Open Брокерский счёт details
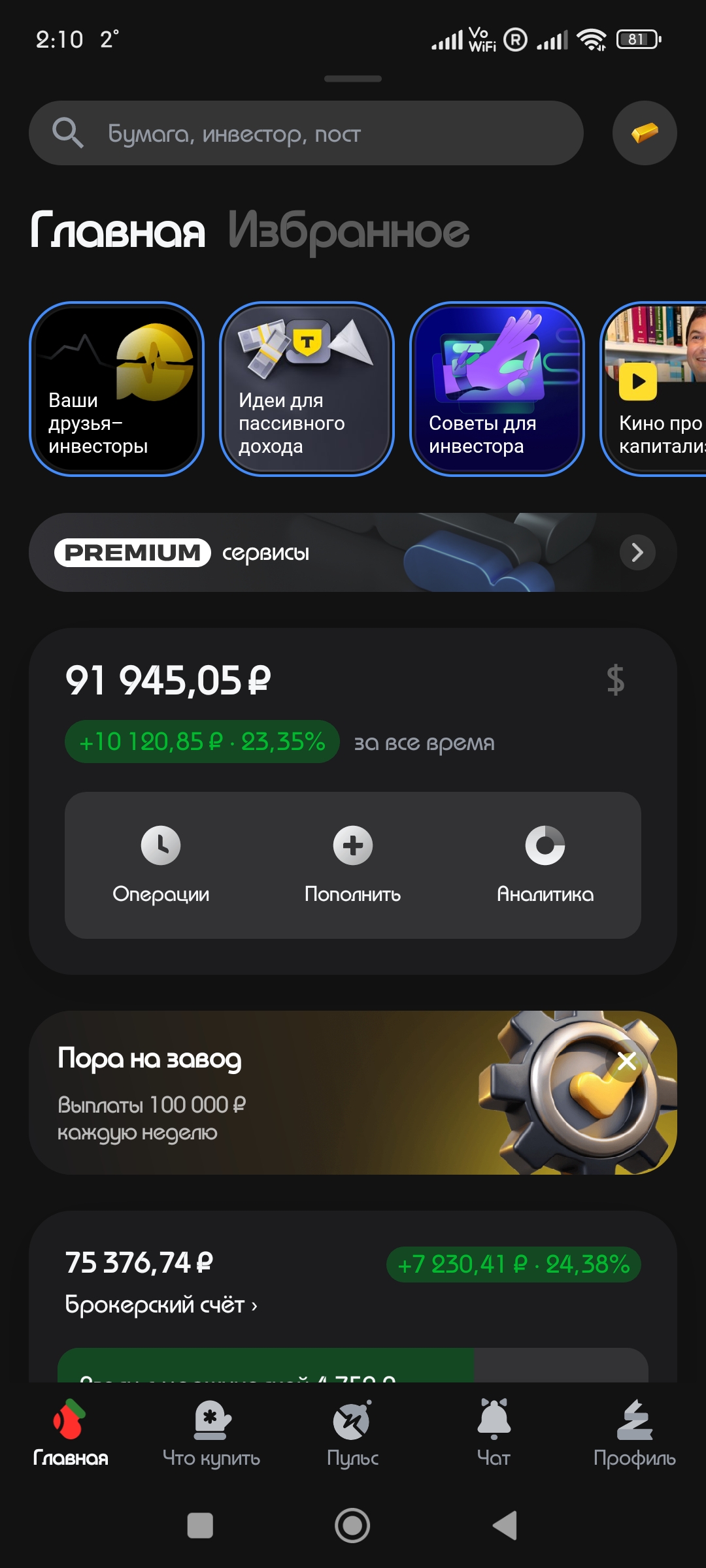Viewport: 706px width, 1568px height. tap(161, 1305)
